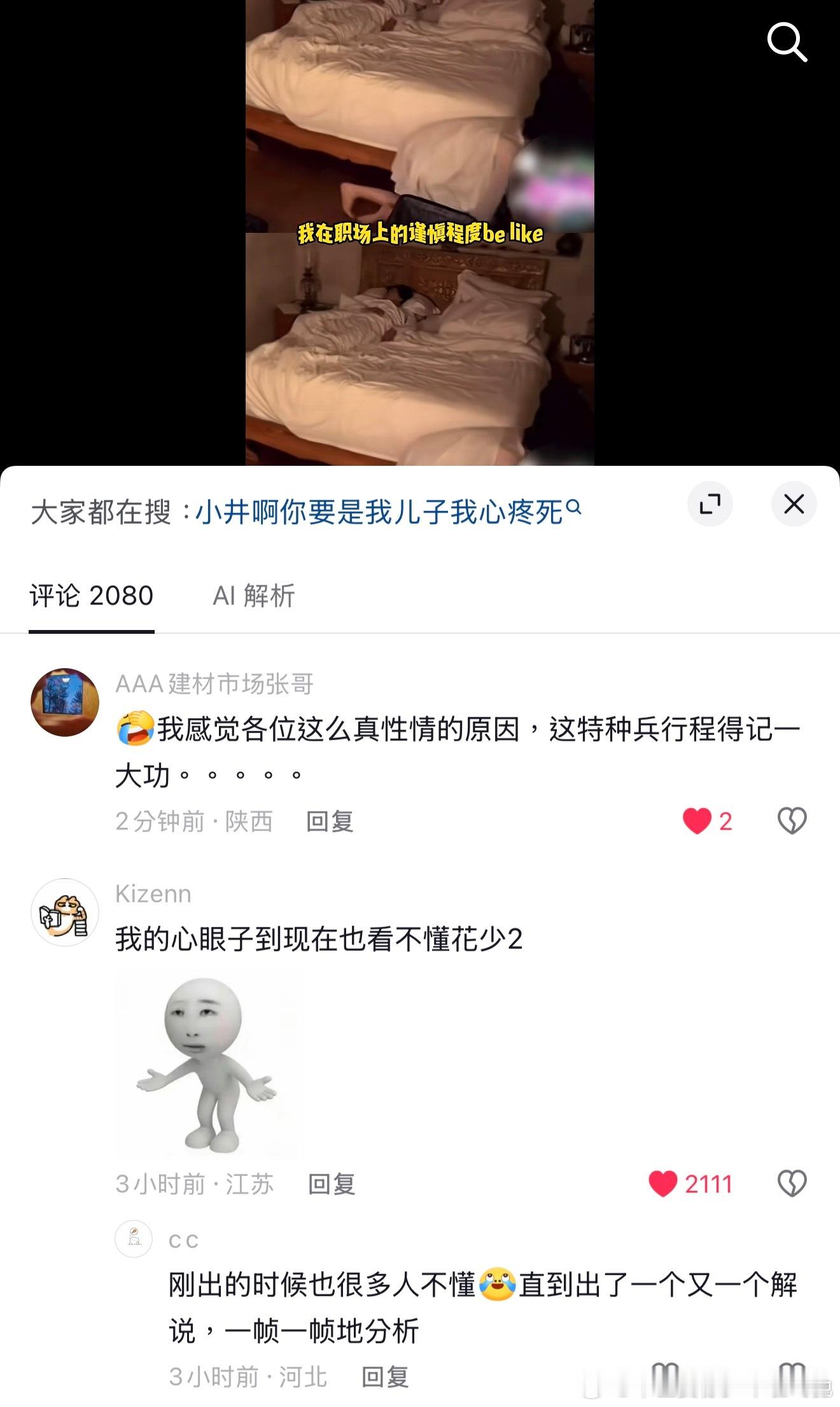This screenshot has height=1407, width=840.
Task: Open trending search 小井啊你要是我儿子我心疼死
Action: click(x=388, y=512)
